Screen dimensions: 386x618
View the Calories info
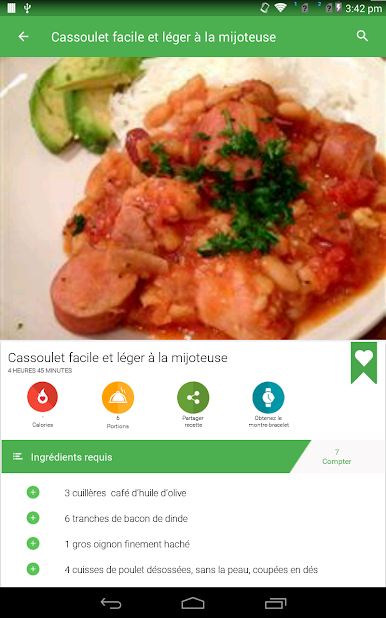(43, 397)
